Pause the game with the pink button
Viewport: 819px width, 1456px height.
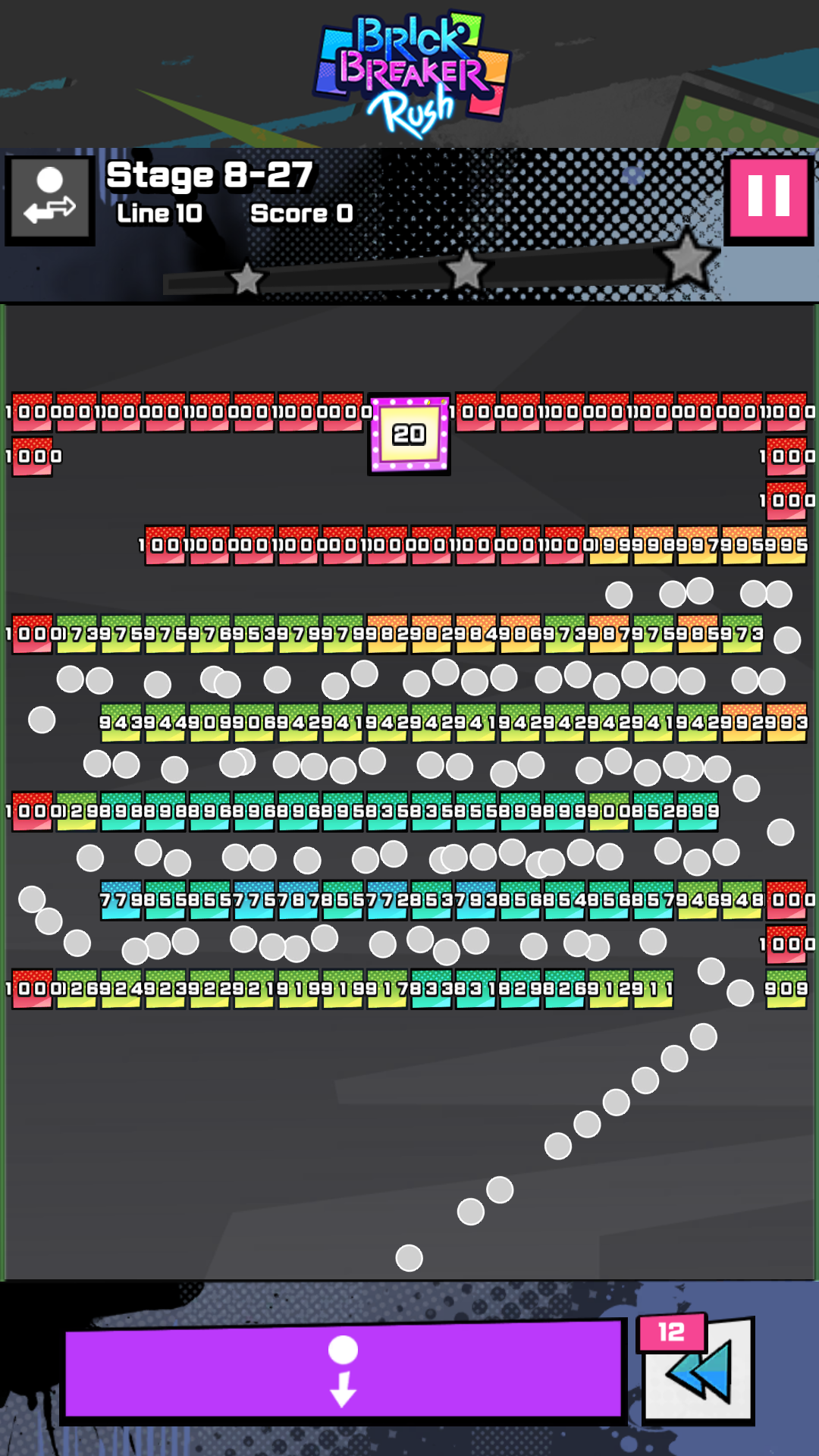pyautogui.click(x=769, y=199)
